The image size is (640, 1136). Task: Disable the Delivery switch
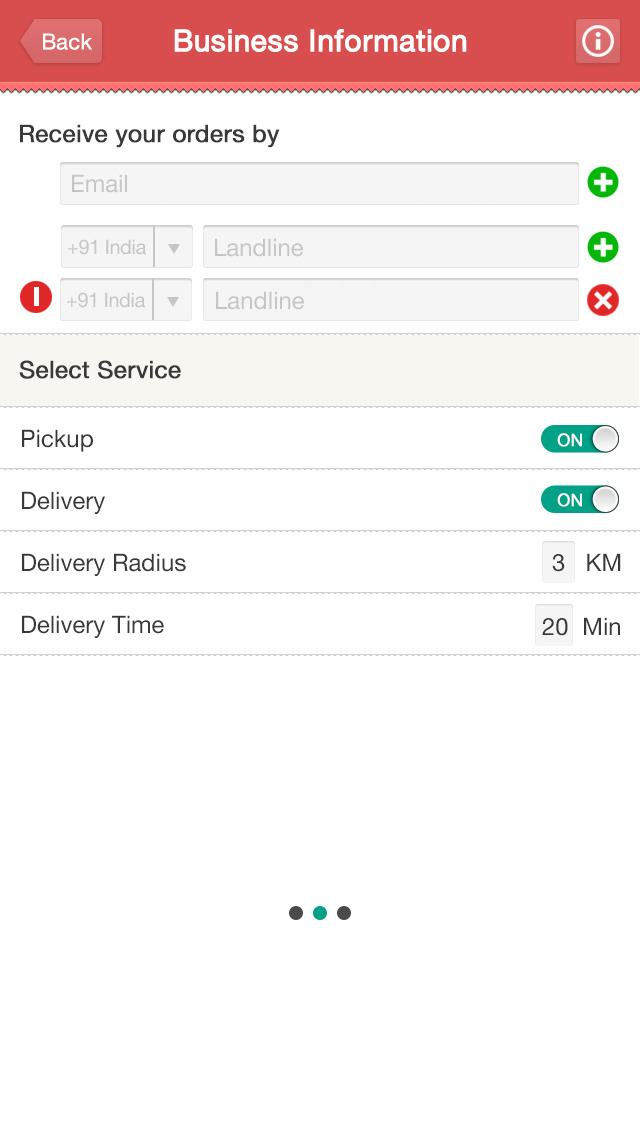[580, 500]
